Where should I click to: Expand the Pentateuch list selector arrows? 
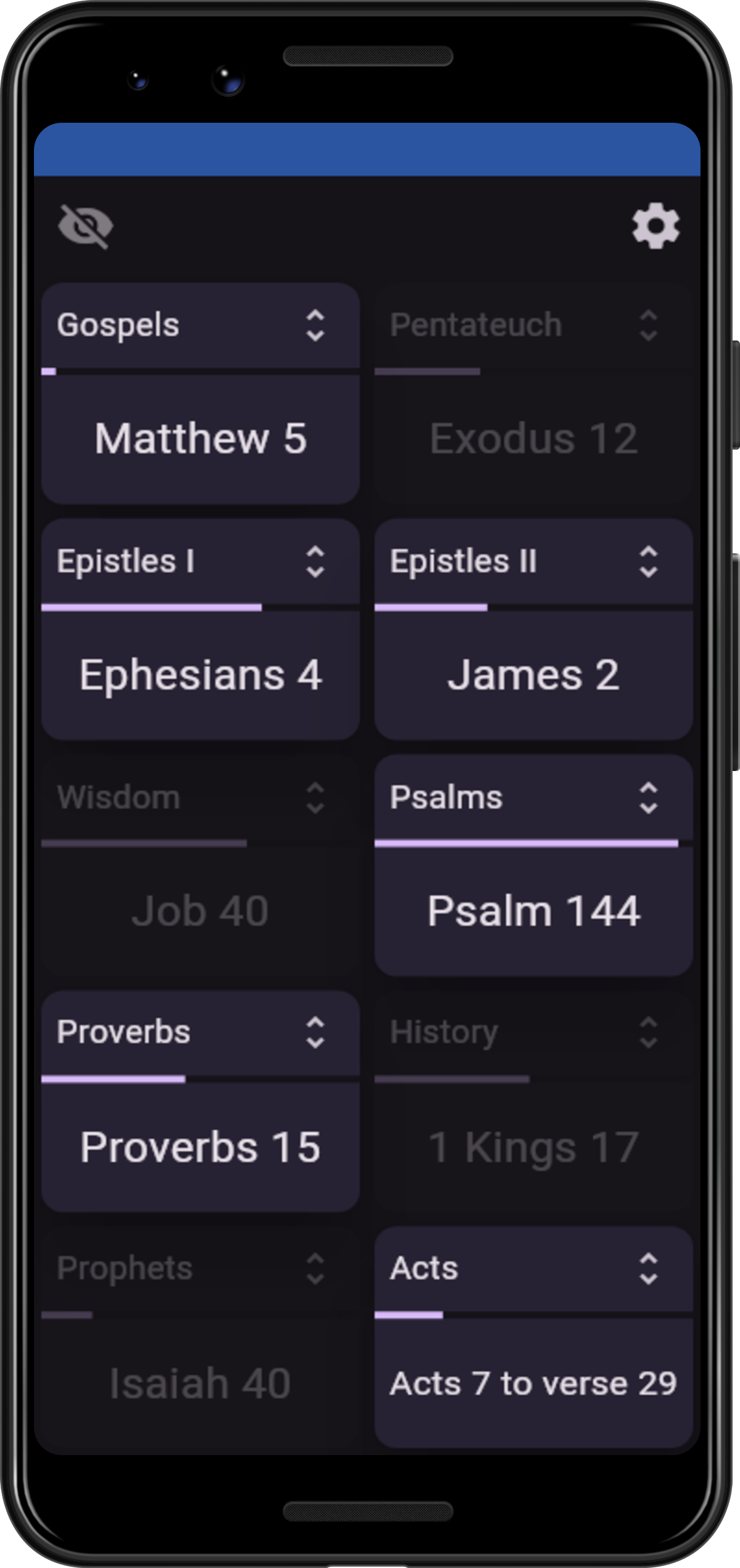click(x=648, y=326)
